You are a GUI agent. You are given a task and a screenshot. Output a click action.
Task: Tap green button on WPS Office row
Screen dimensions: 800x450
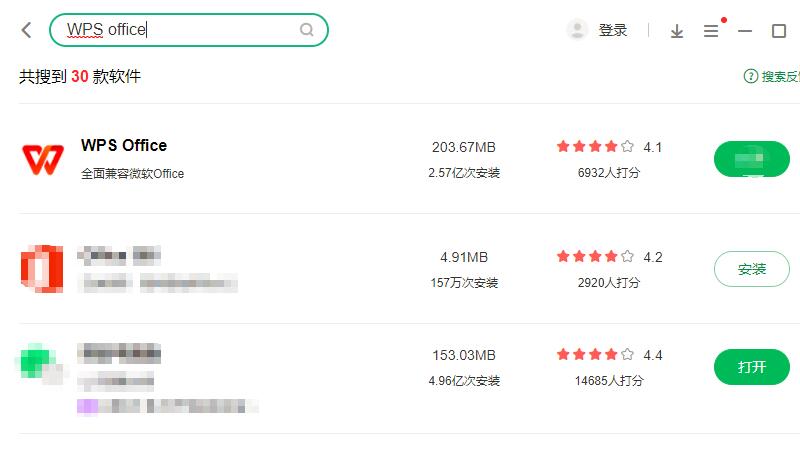coord(751,159)
